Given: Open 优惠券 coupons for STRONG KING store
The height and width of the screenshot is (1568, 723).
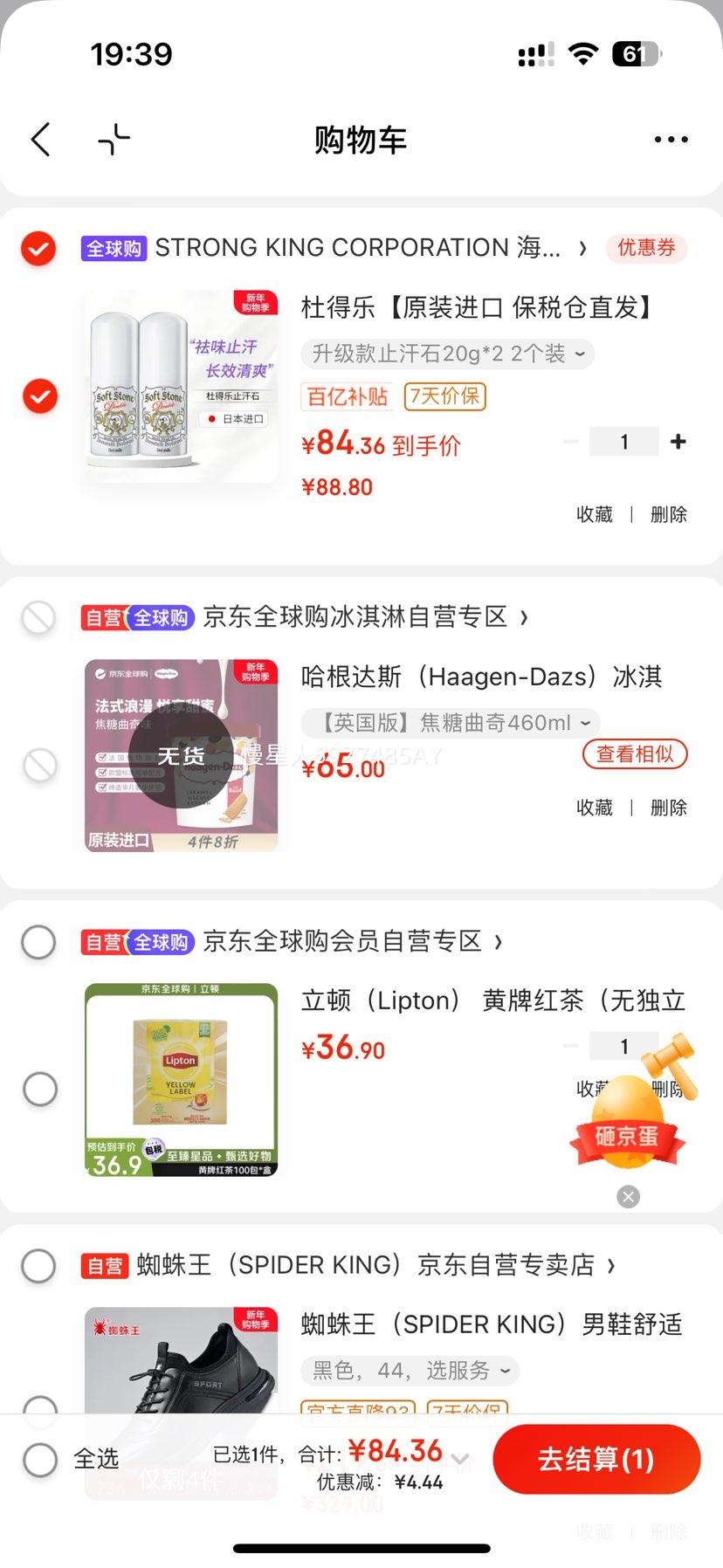Looking at the screenshot, I should pos(646,248).
